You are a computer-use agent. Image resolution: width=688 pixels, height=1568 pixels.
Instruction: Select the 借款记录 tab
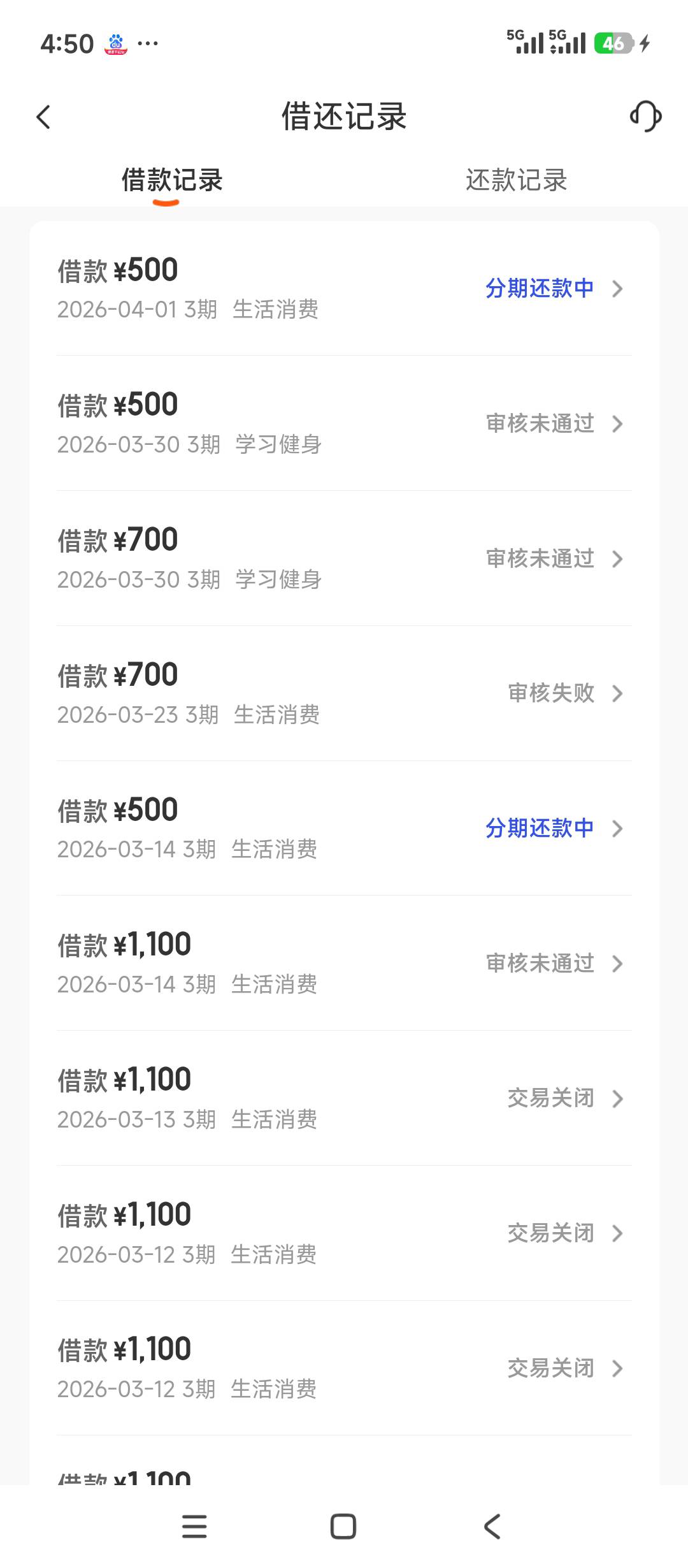[172, 180]
